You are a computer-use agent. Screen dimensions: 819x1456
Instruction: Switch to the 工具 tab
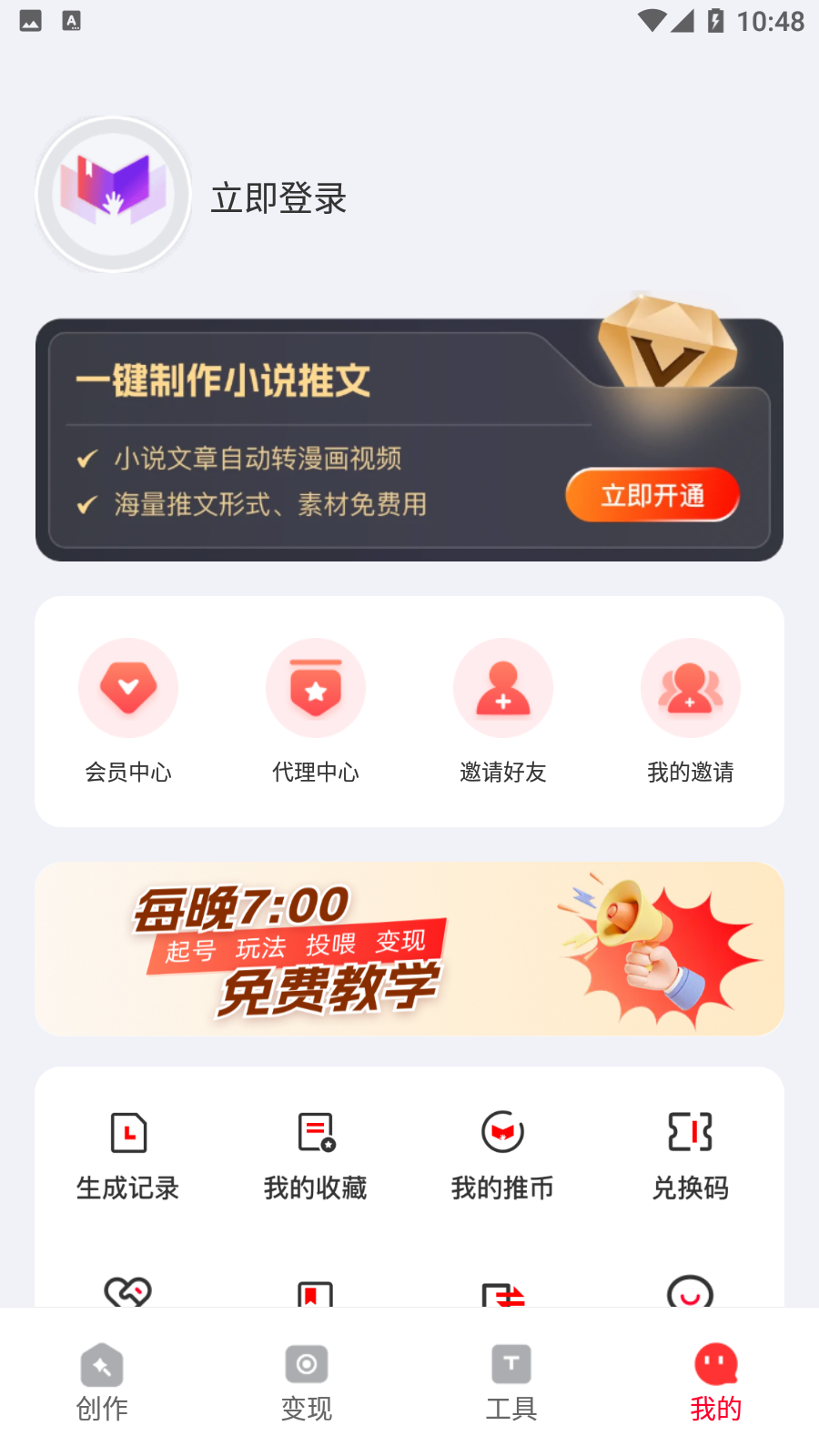(x=511, y=1382)
